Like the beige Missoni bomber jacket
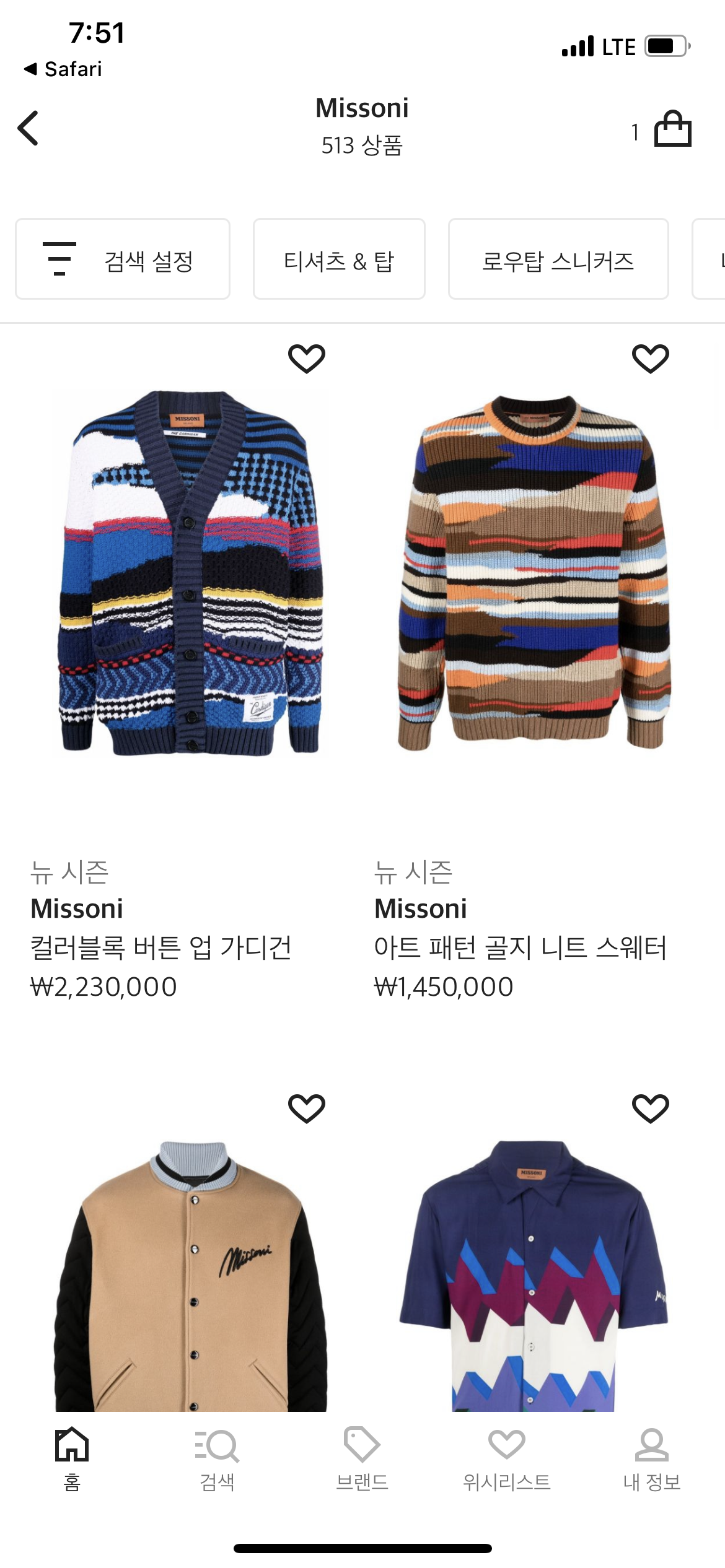The image size is (725, 1568). 307,1108
